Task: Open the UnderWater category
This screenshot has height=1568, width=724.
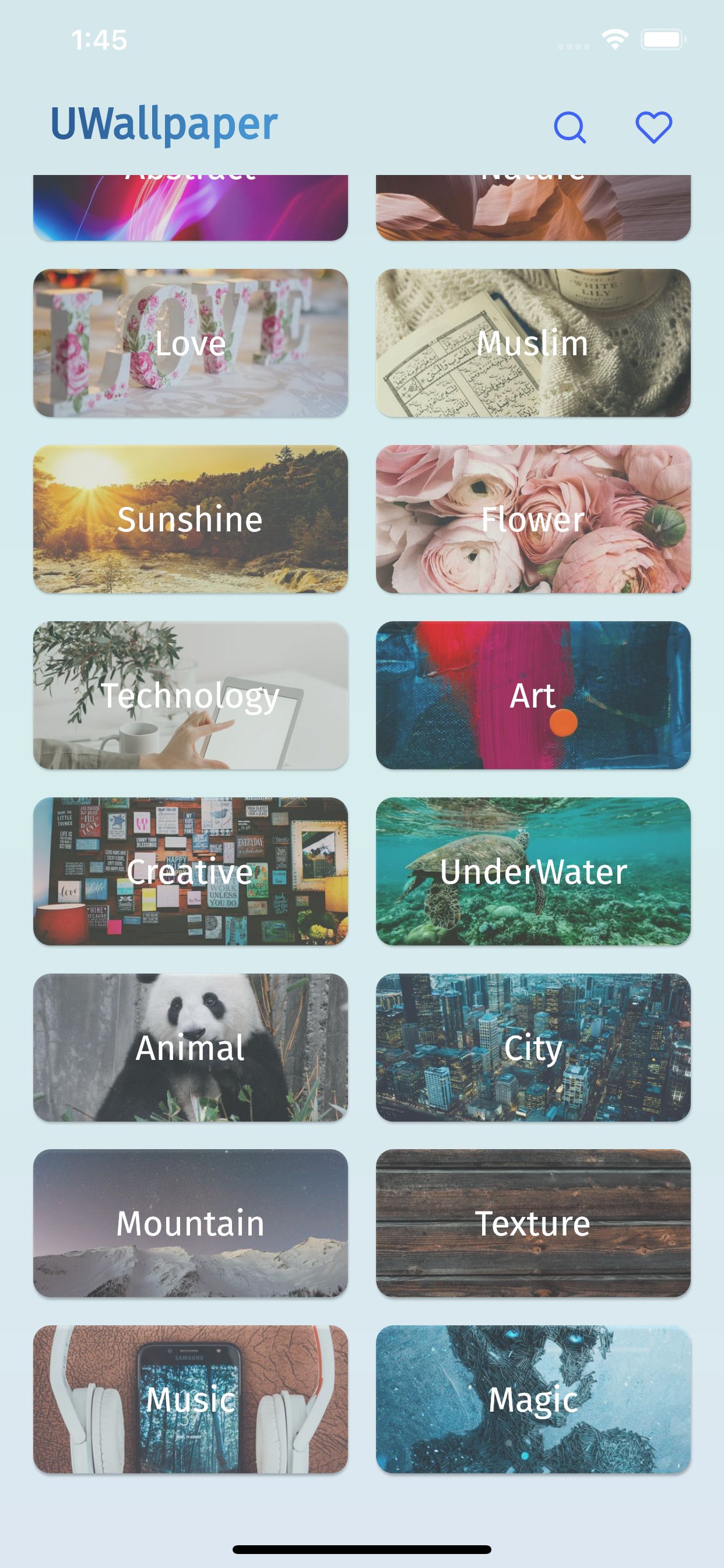Action: coord(533,871)
